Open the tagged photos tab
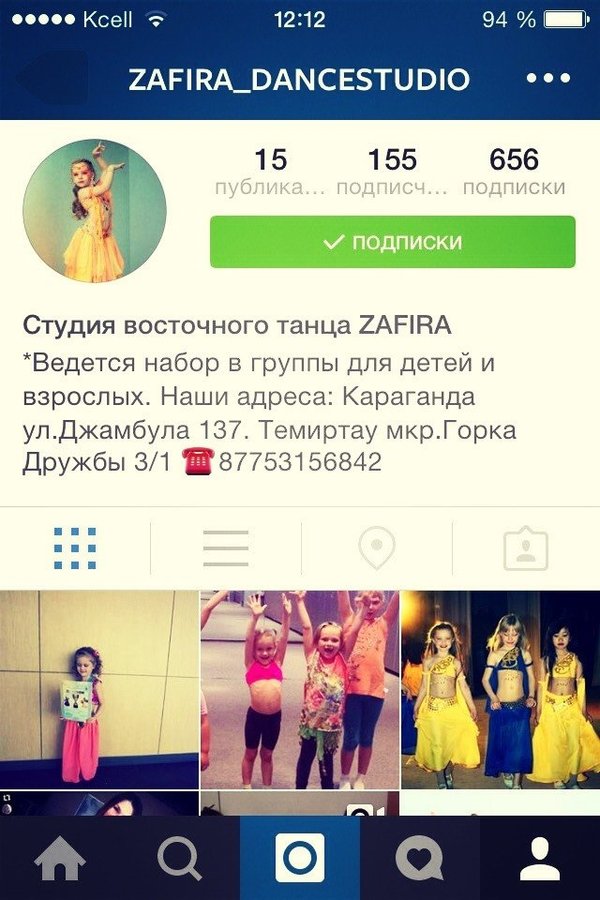 click(x=525, y=548)
